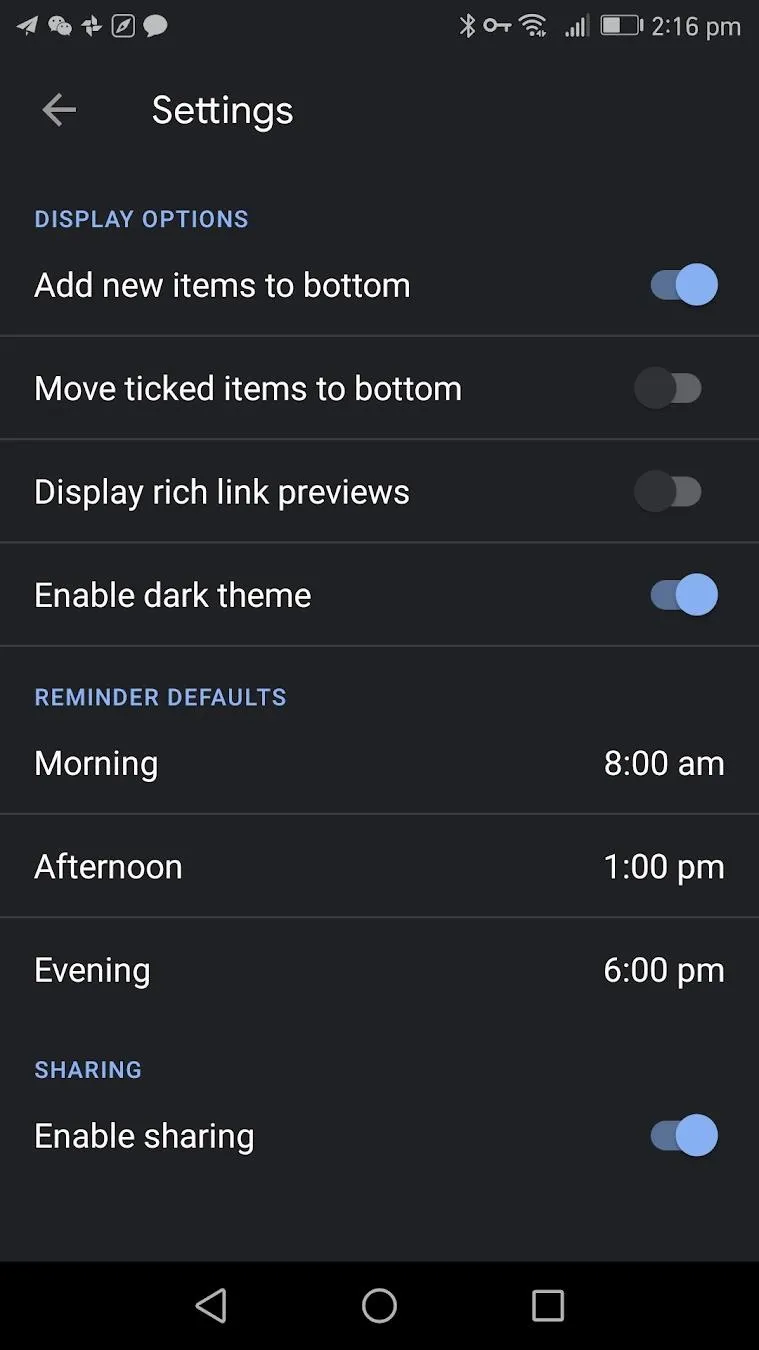Toggle off Enable sharing
This screenshot has height=1350, width=759.
[684, 1136]
